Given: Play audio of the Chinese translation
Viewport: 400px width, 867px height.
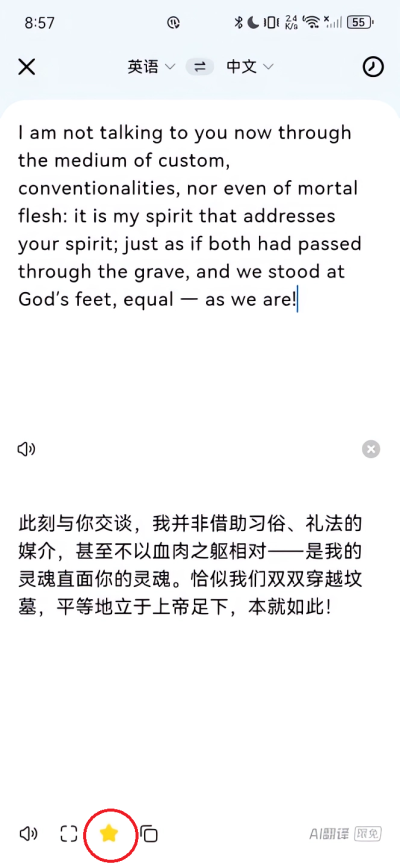Looking at the screenshot, I should (x=28, y=833).
